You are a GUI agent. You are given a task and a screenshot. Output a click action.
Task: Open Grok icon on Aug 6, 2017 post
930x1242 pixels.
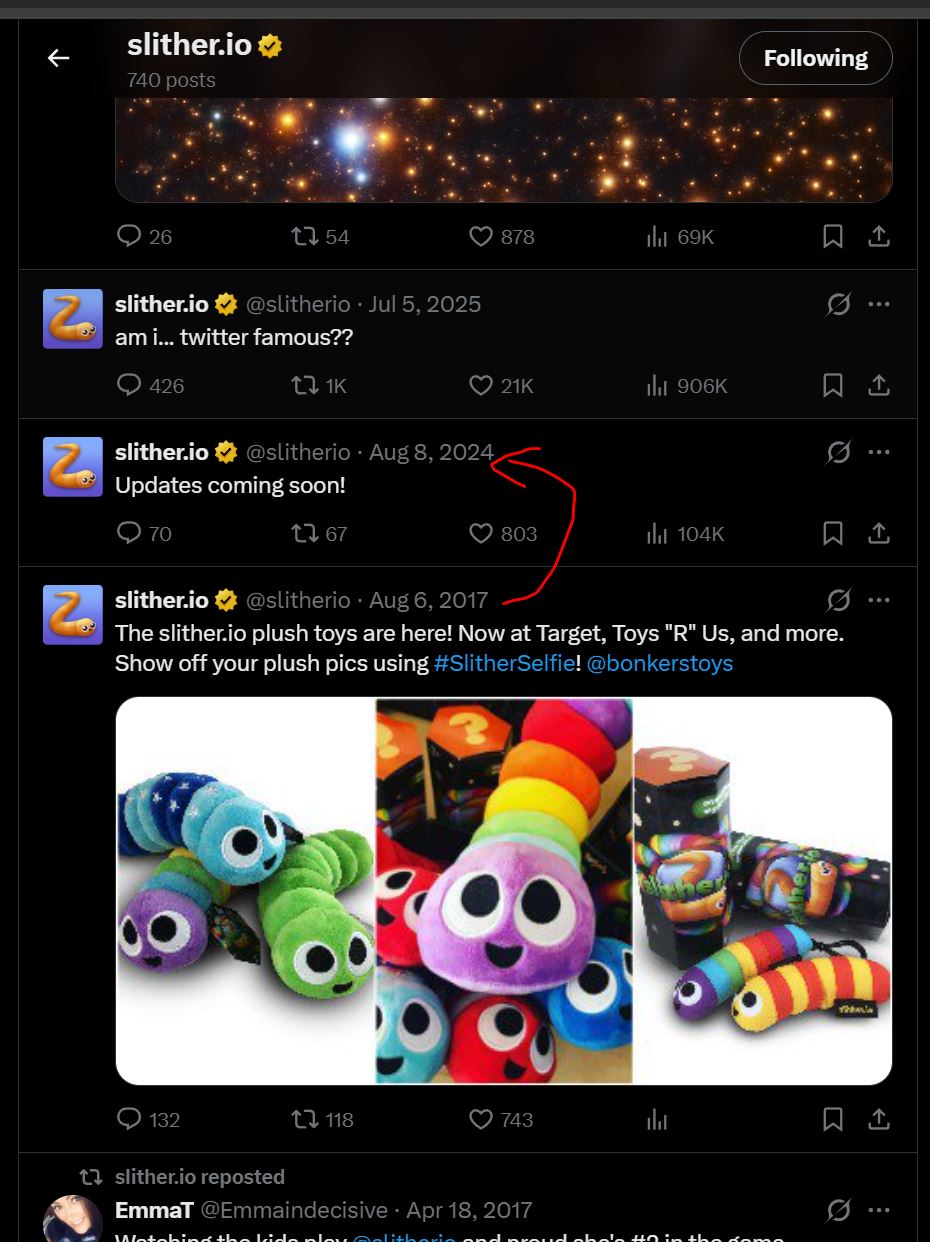pos(838,600)
